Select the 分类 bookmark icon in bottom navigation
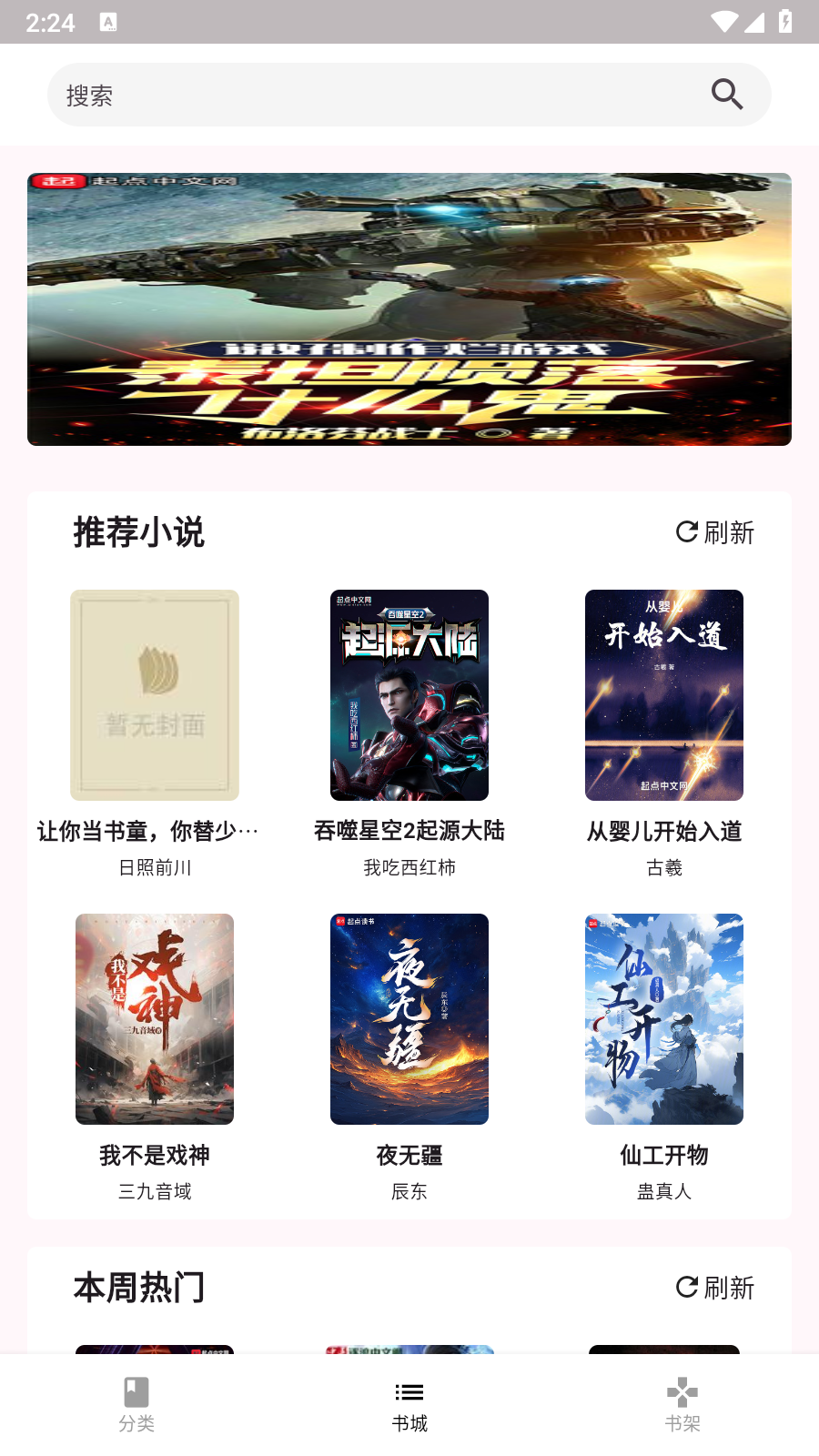This screenshot has width=819, height=1456. (136, 1392)
